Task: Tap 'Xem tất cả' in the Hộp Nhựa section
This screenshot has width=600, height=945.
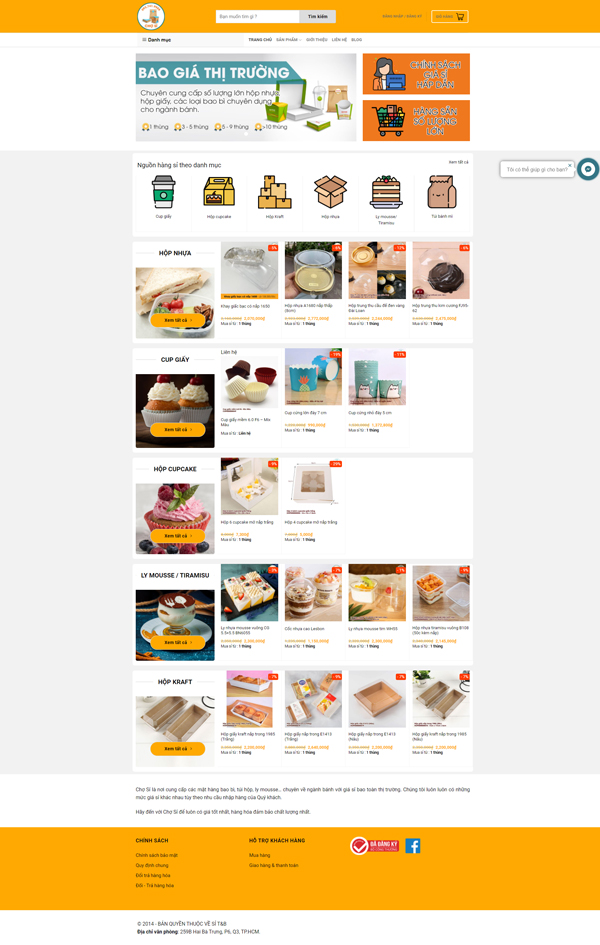Action: [x=177, y=320]
